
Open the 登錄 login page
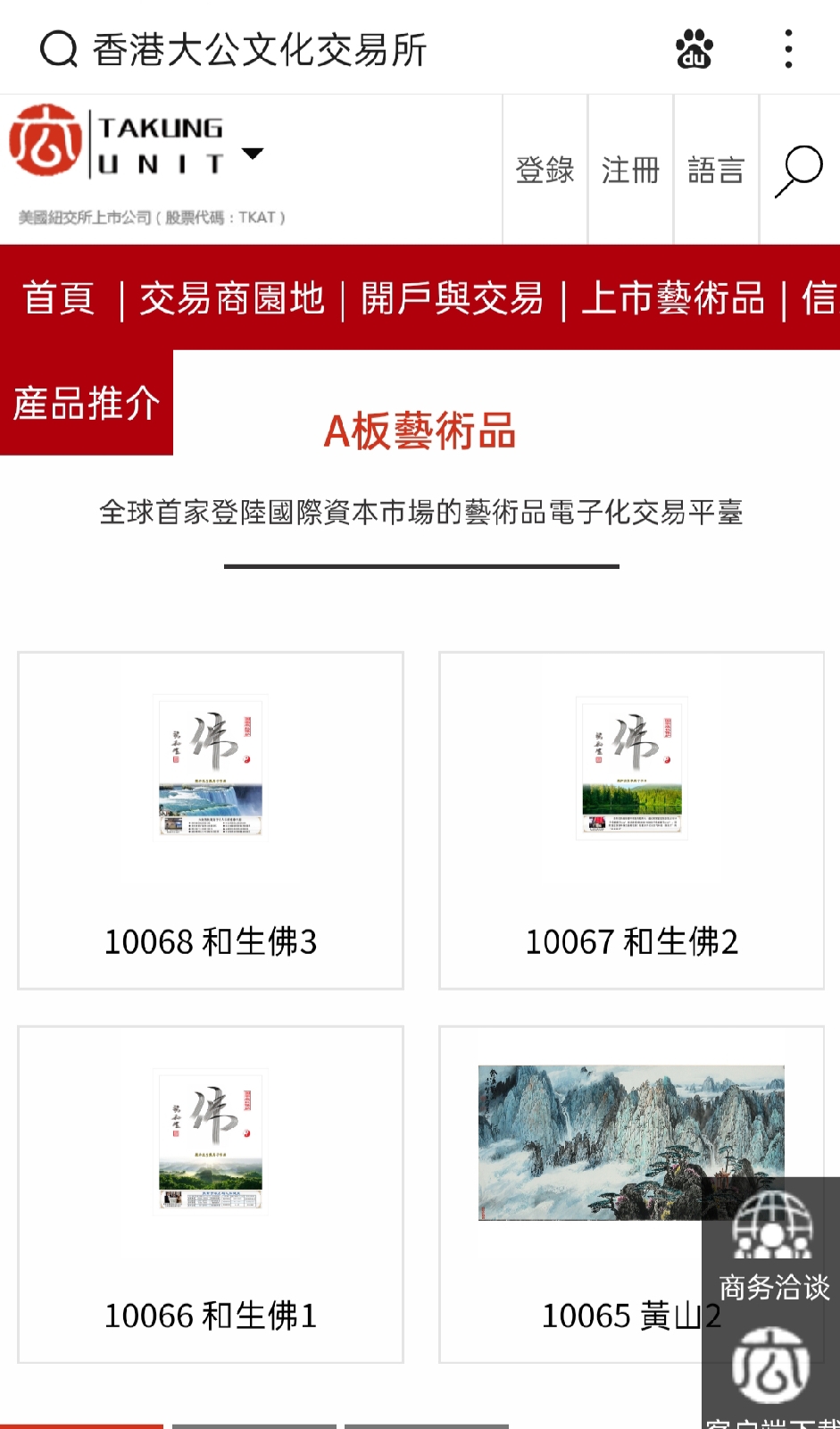pyautogui.click(x=545, y=170)
